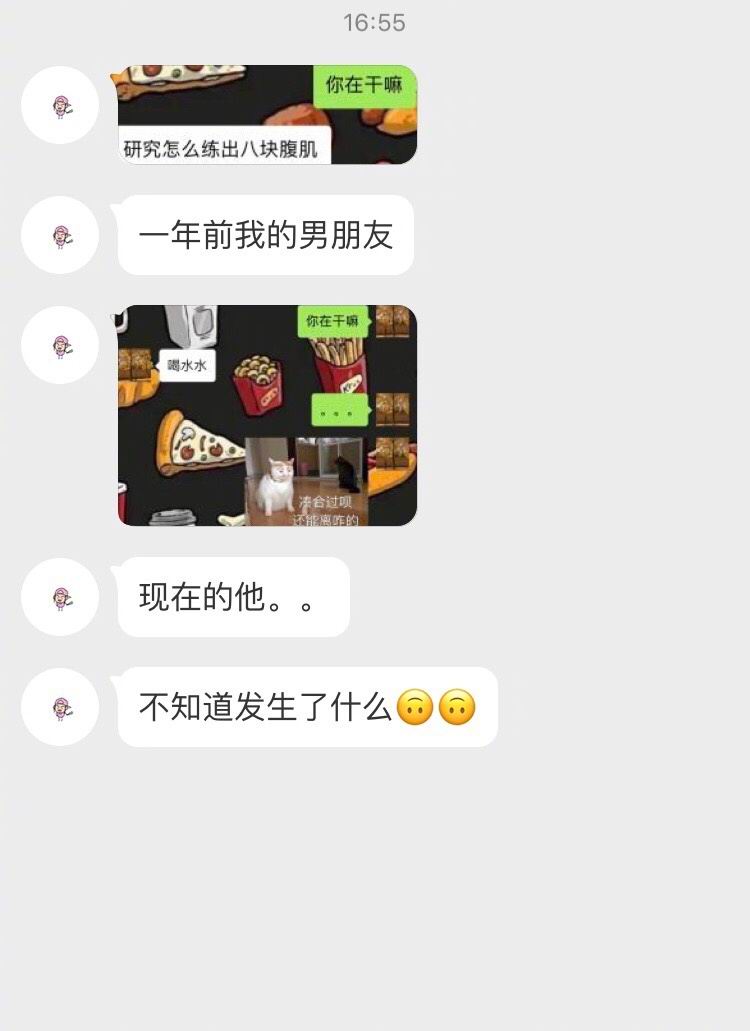
Task: Open the image with the 喝水水 chat
Action: coord(267,415)
